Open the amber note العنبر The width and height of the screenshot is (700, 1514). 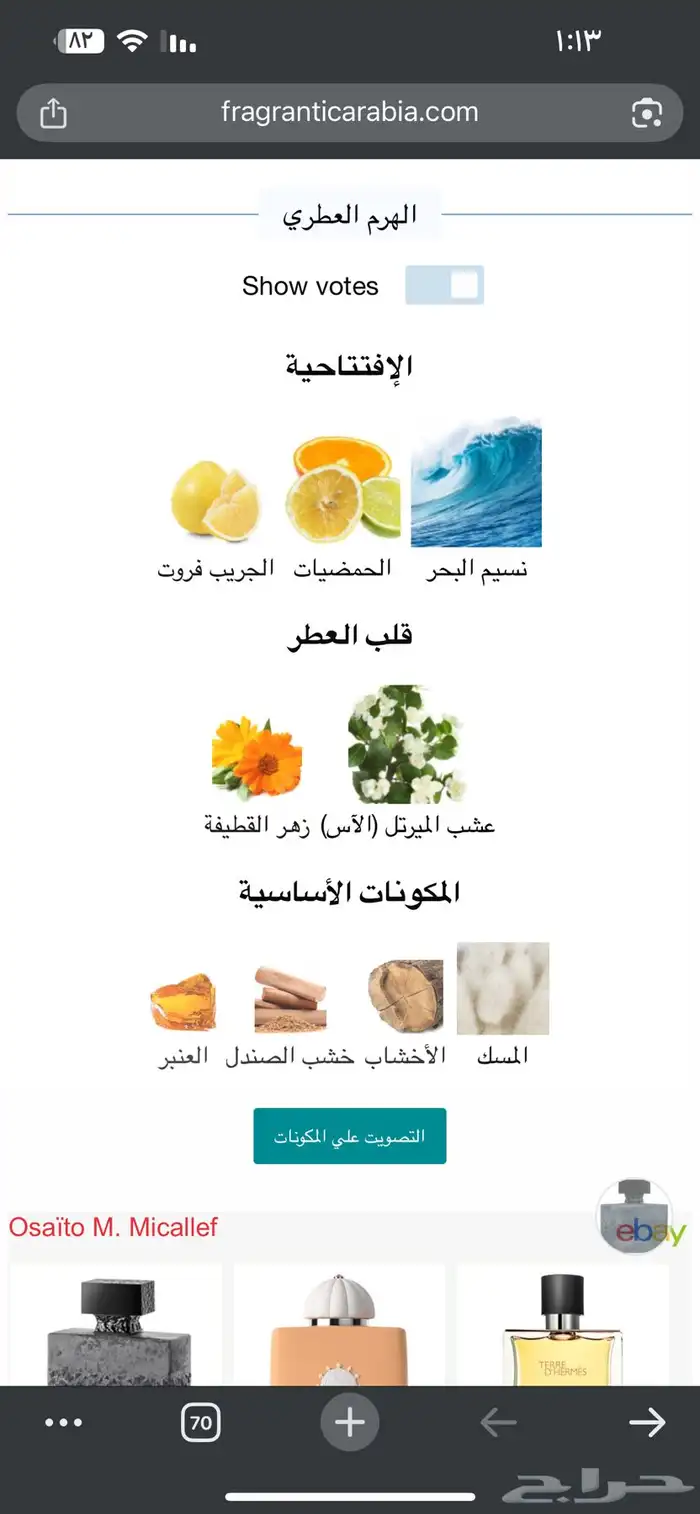183,1003
